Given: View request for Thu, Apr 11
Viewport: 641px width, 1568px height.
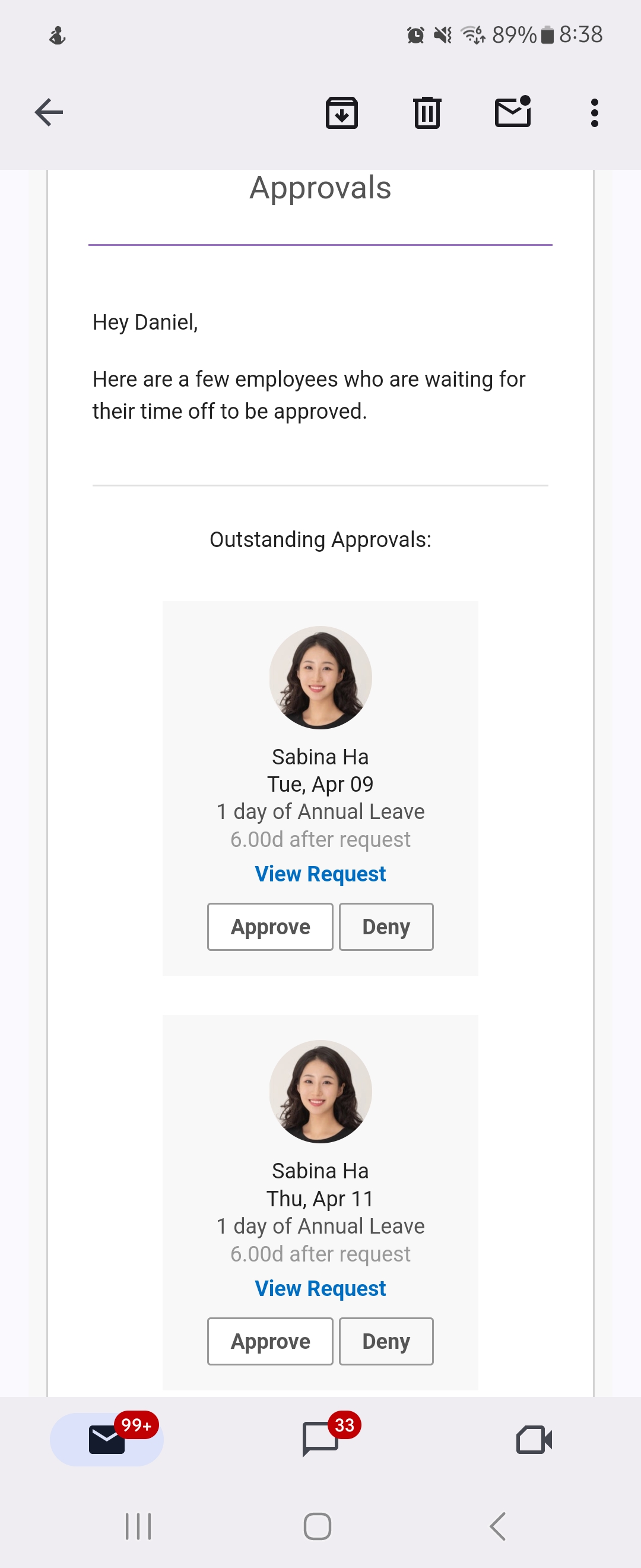Looking at the screenshot, I should coord(320,1288).
